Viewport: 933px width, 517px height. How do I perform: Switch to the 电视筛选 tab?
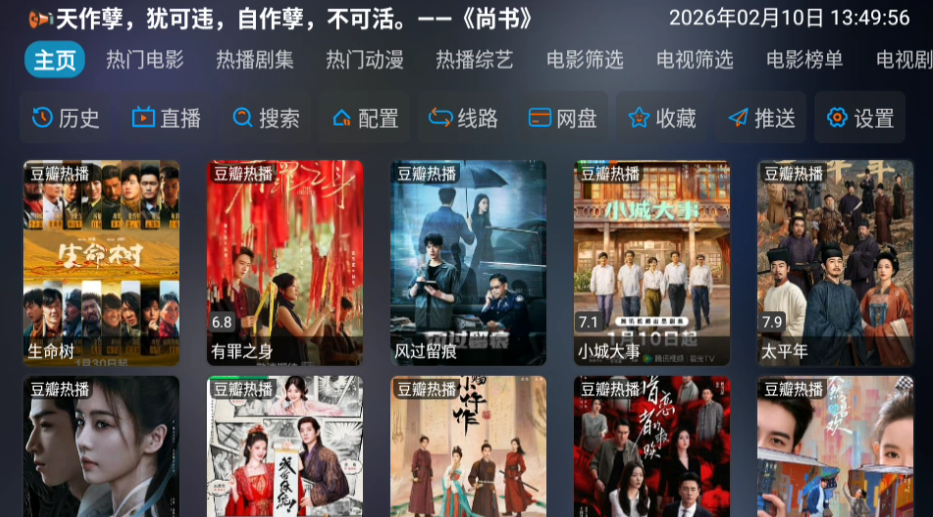point(695,60)
